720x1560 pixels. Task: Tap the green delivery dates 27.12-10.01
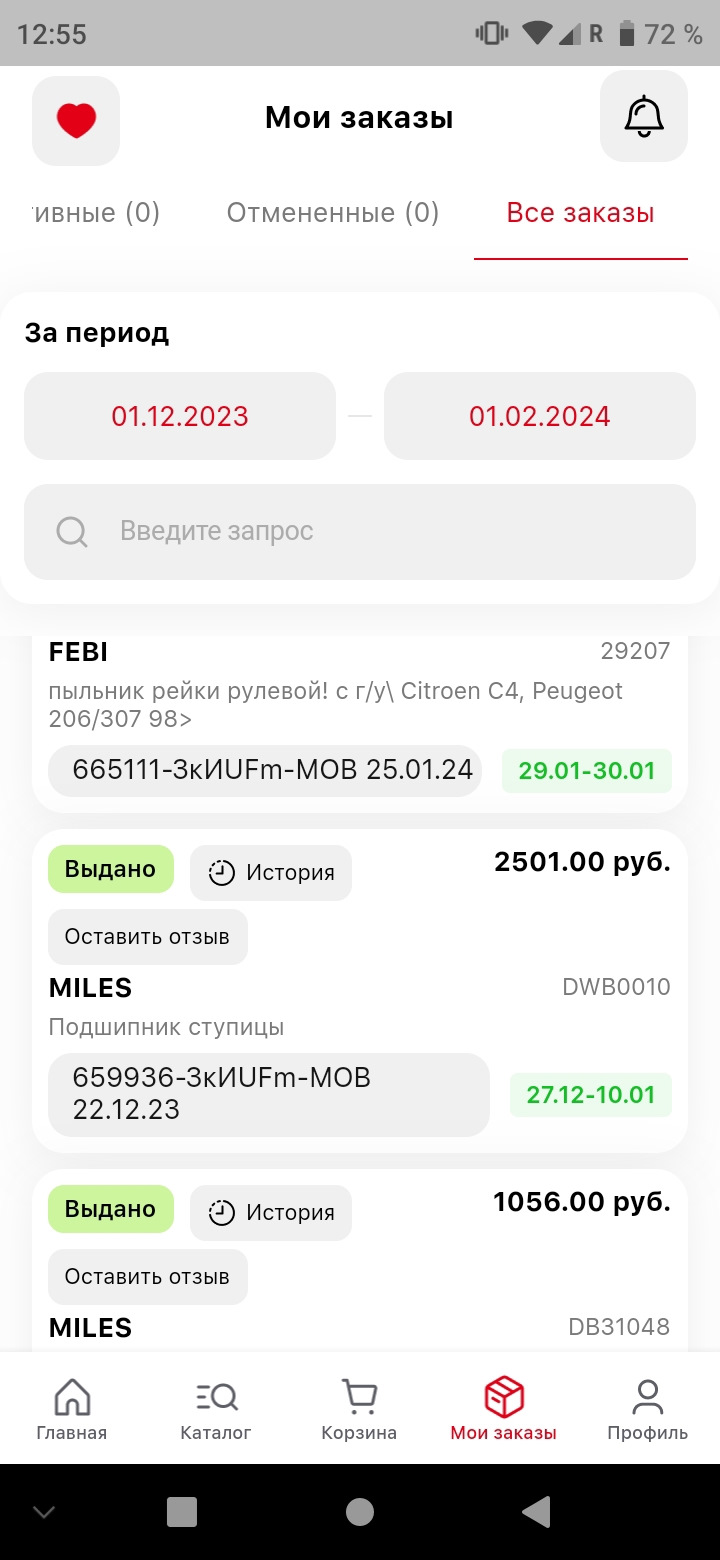point(590,1094)
